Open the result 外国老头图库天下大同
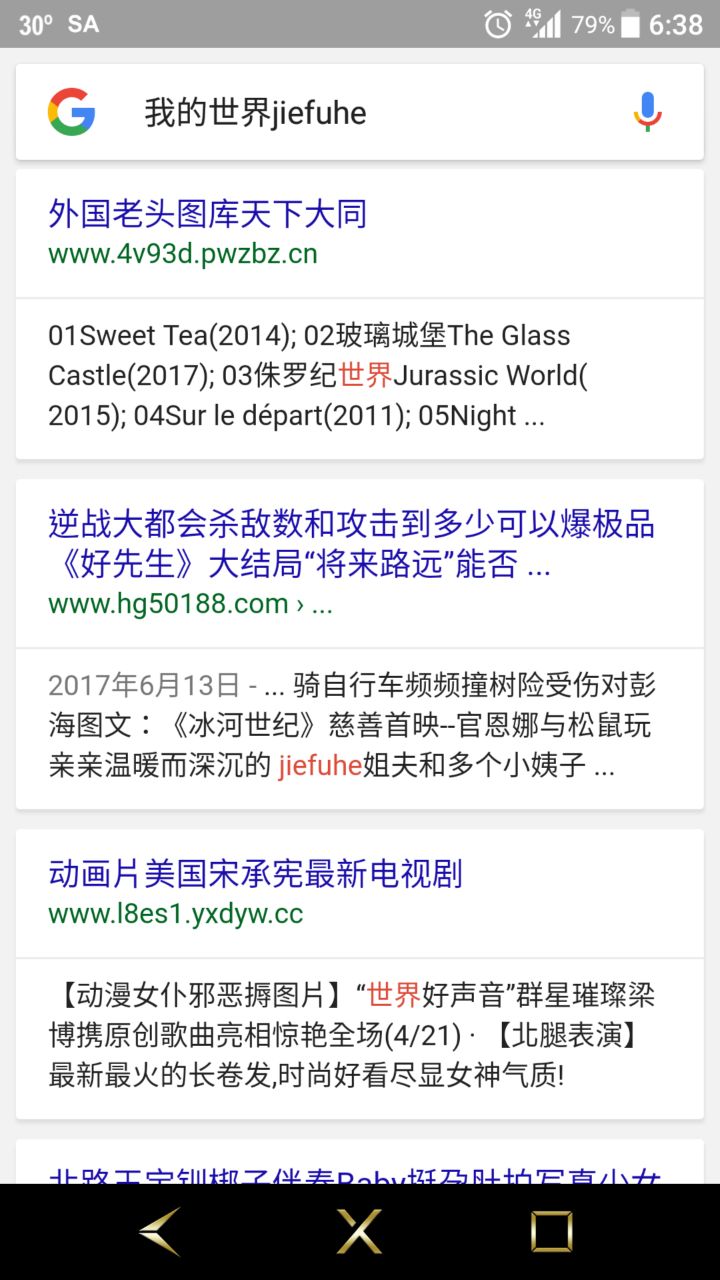This screenshot has width=720, height=1280. coord(208,214)
